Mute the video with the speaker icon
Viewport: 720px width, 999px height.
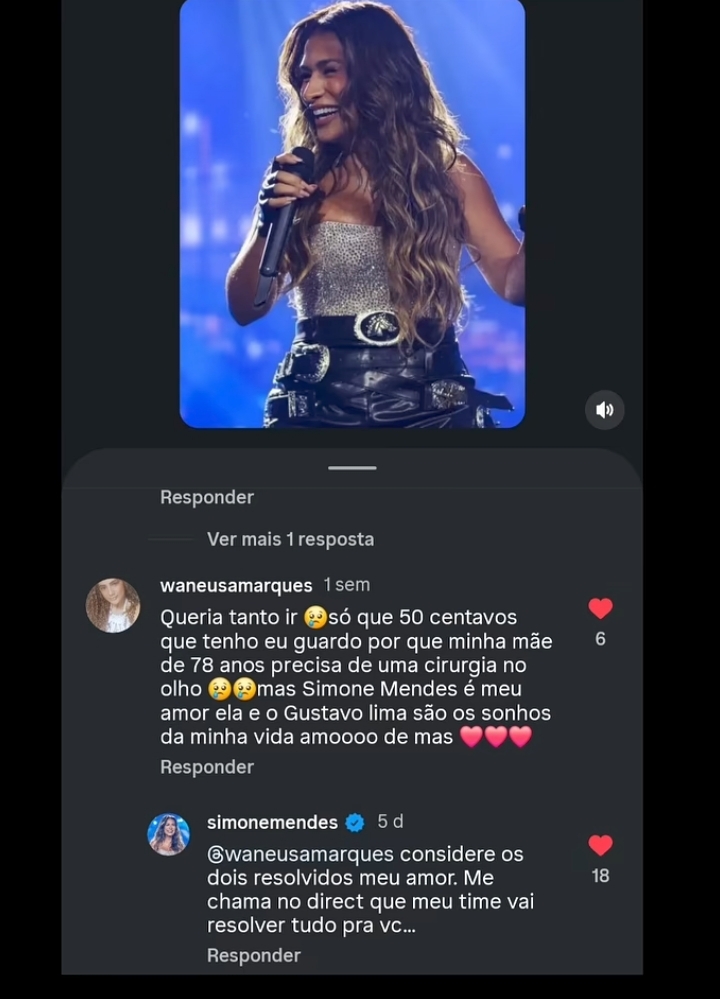click(x=605, y=410)
